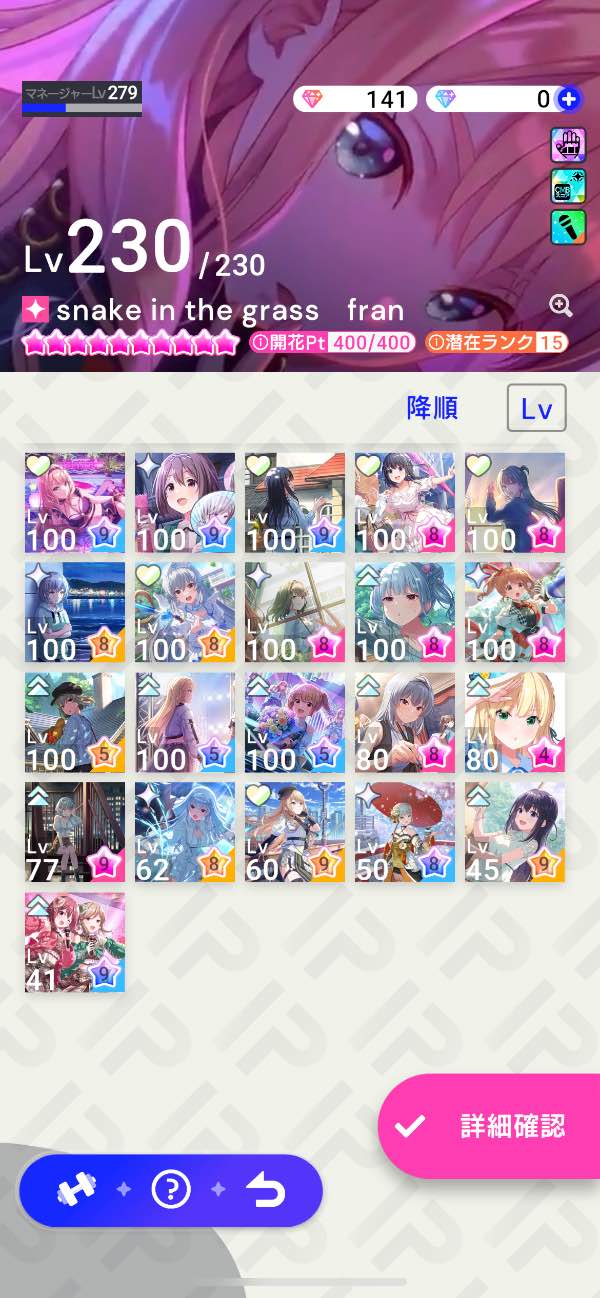600x1298 pixels.
Task: Open the microphone skill icon
Action: (568, 227)
